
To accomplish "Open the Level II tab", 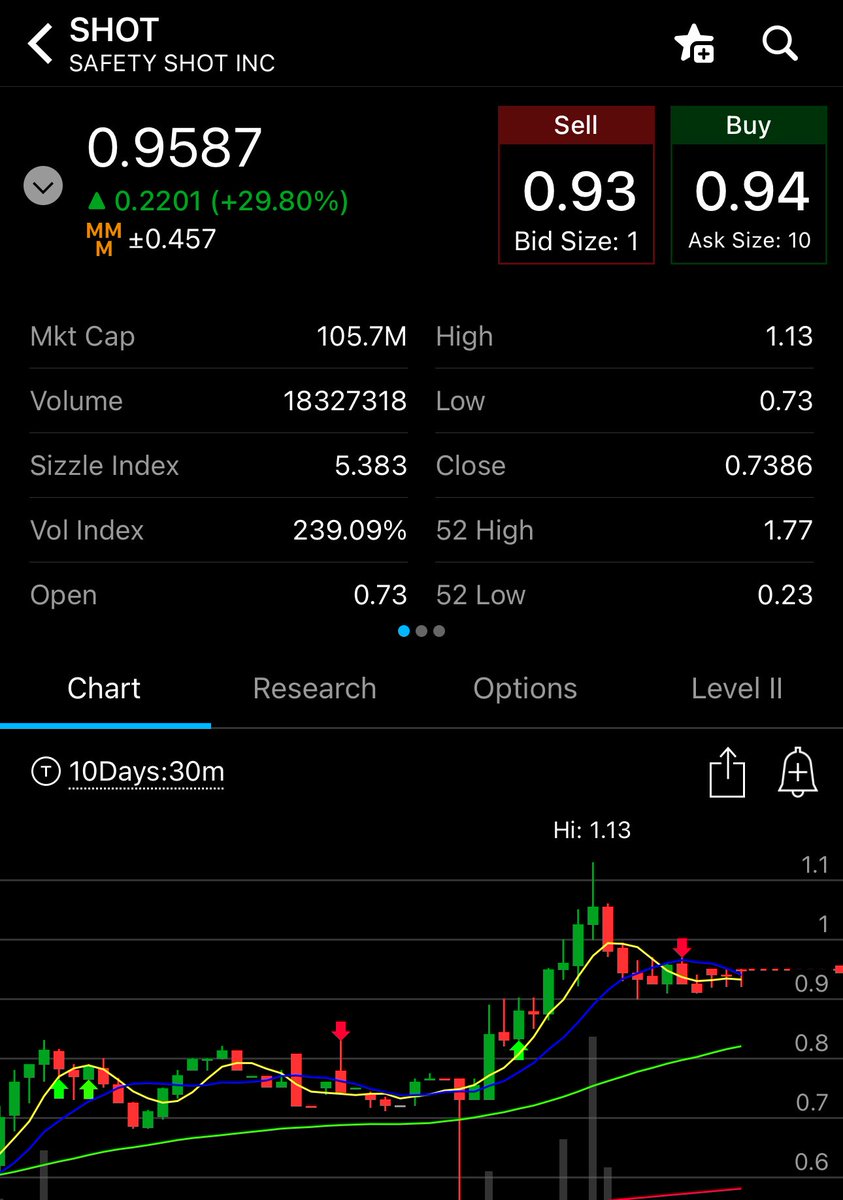I will tap(736, 689).
